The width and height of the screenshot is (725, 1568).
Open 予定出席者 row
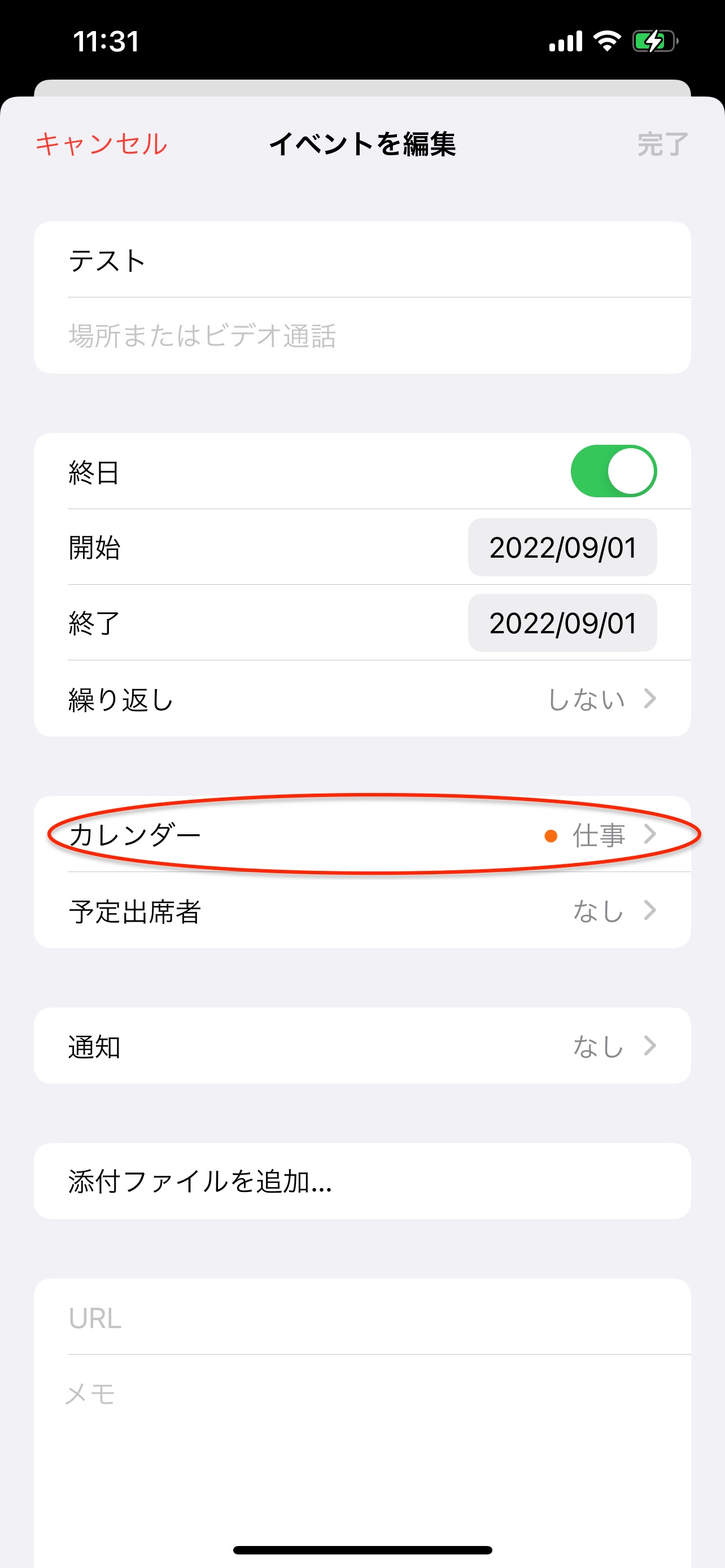point(361,910)
